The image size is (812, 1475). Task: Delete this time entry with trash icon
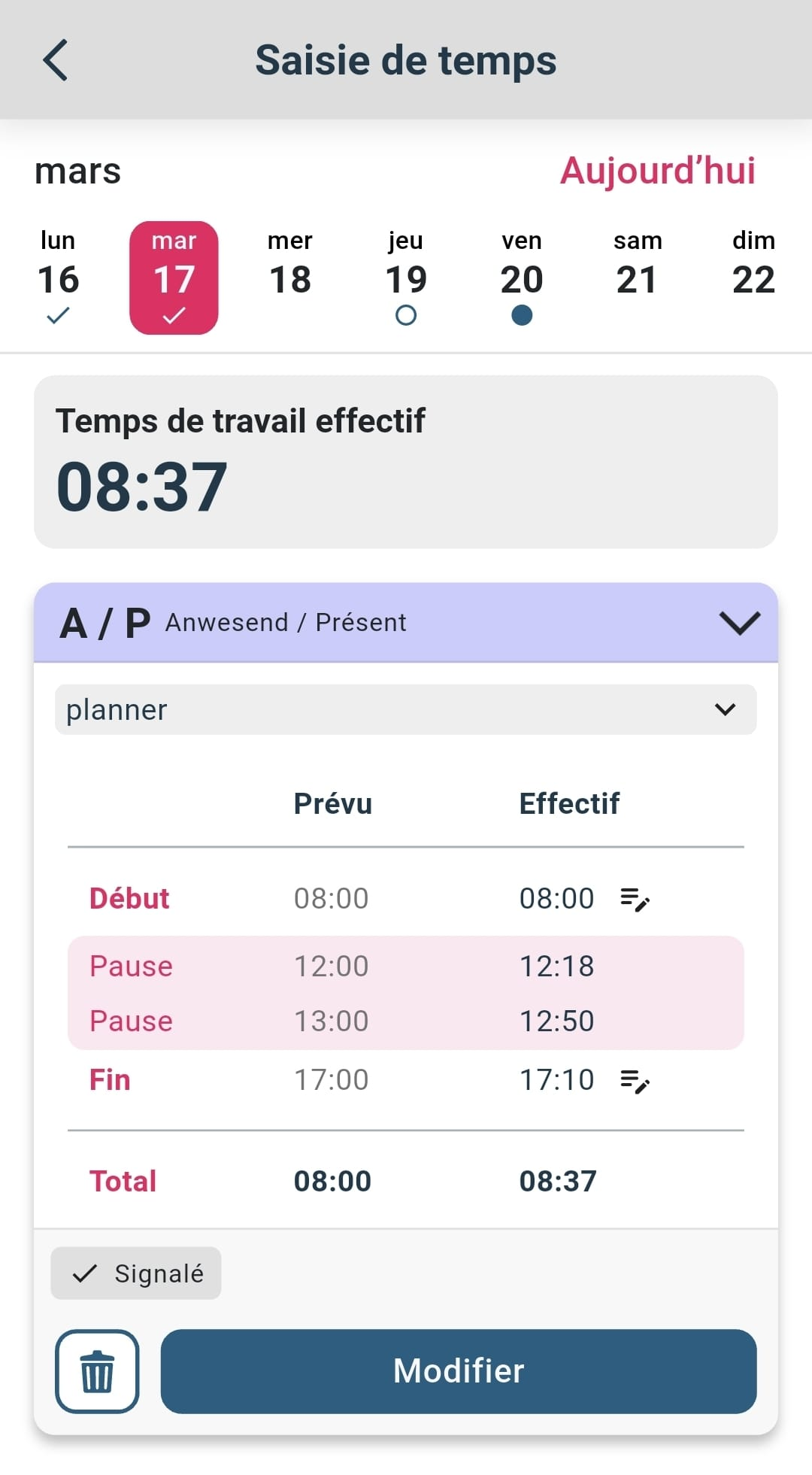pos(97,1371)
